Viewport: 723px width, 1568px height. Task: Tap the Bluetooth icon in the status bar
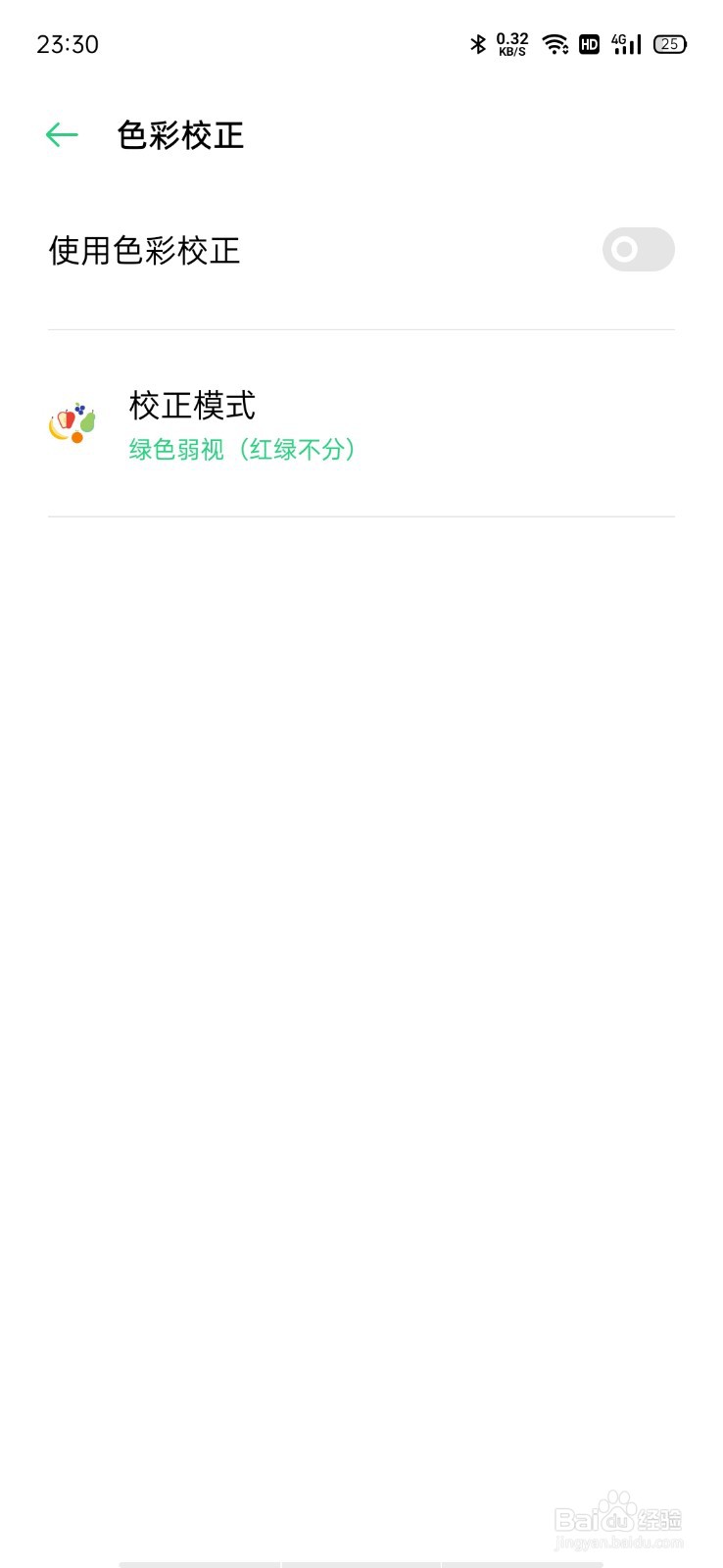[478, 43]
